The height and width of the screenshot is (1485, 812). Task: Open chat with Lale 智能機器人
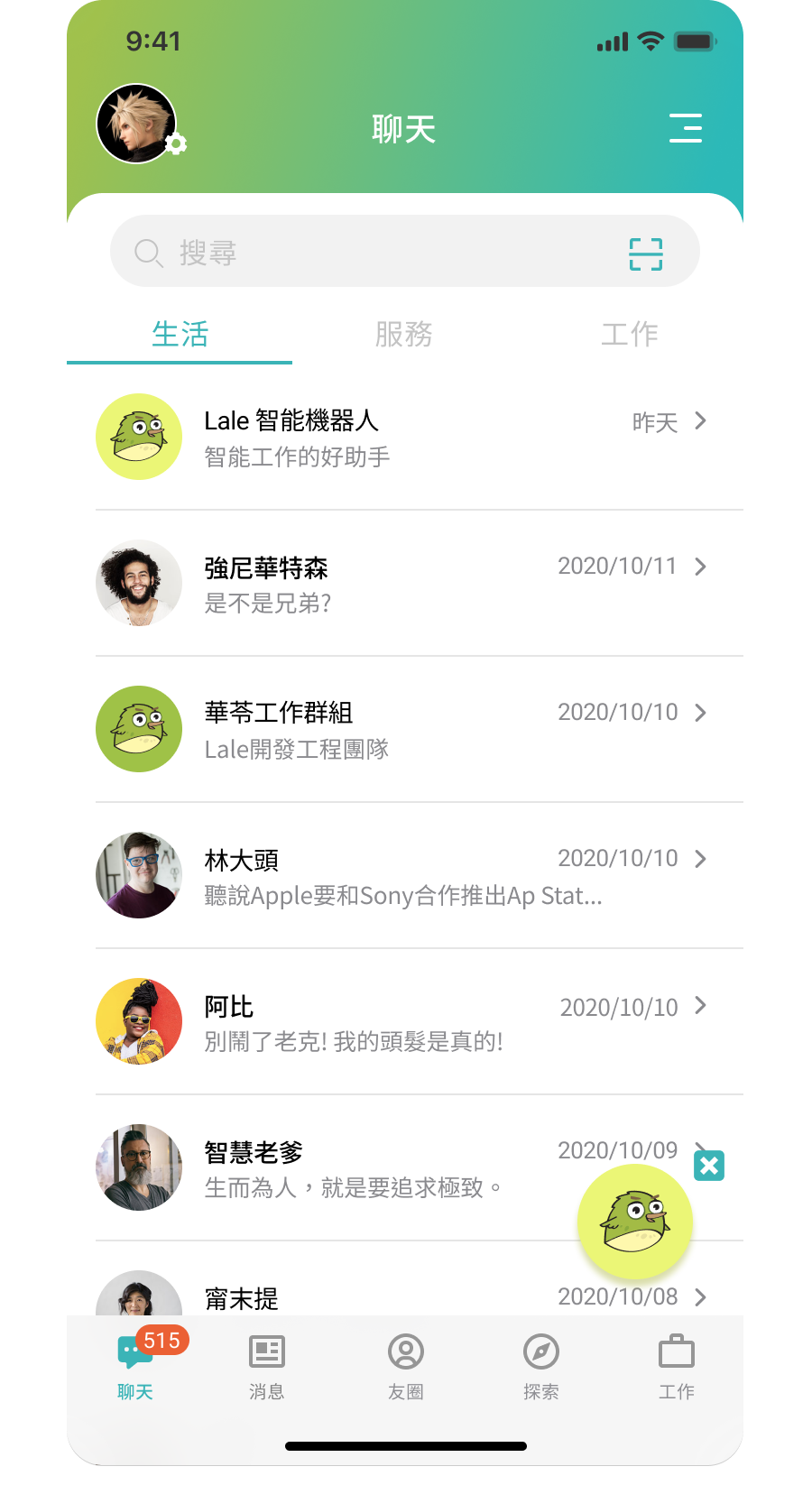click(405, 437)
